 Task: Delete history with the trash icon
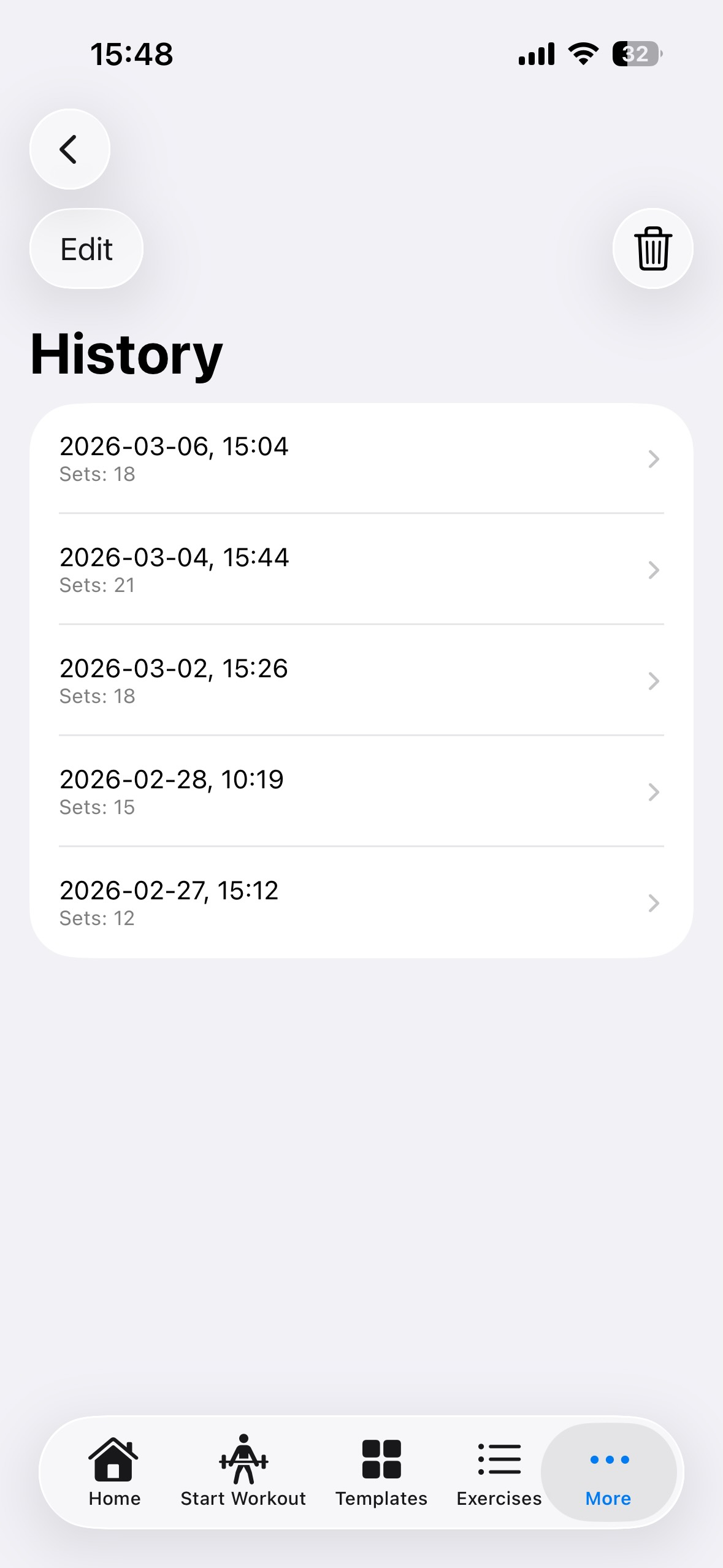652,248
